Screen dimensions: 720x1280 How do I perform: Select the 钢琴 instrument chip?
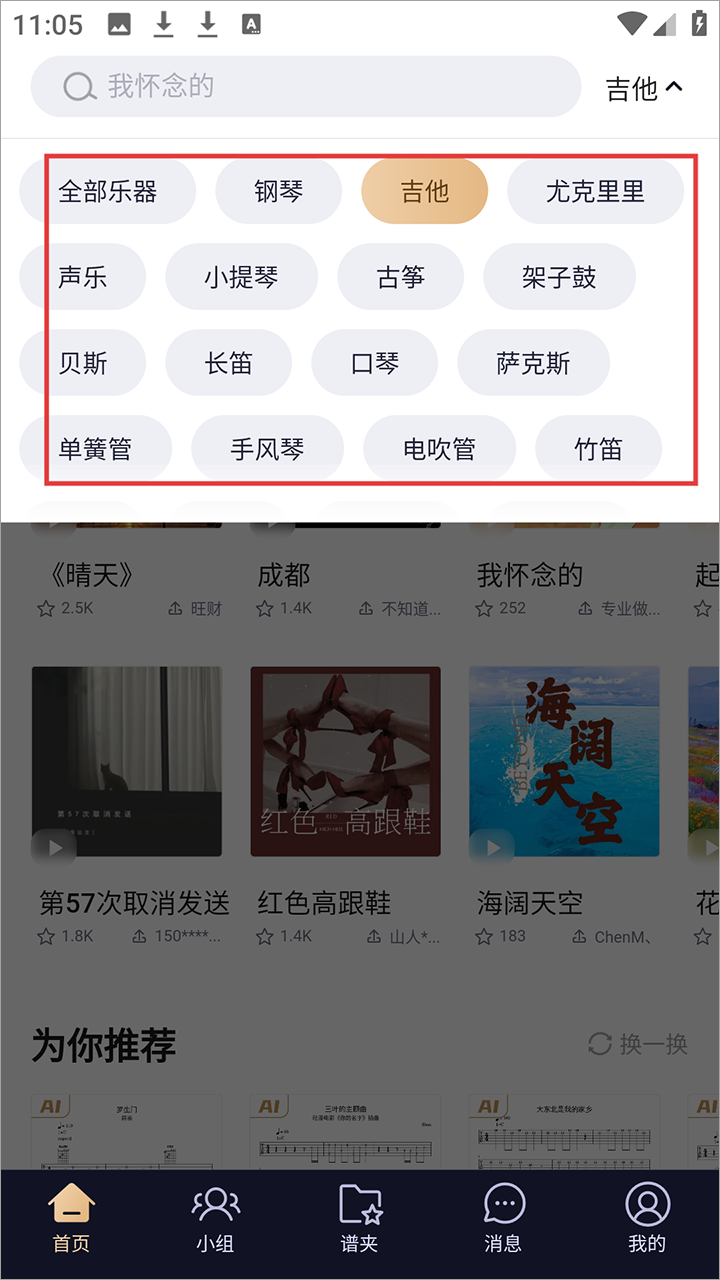coord(278,191)
